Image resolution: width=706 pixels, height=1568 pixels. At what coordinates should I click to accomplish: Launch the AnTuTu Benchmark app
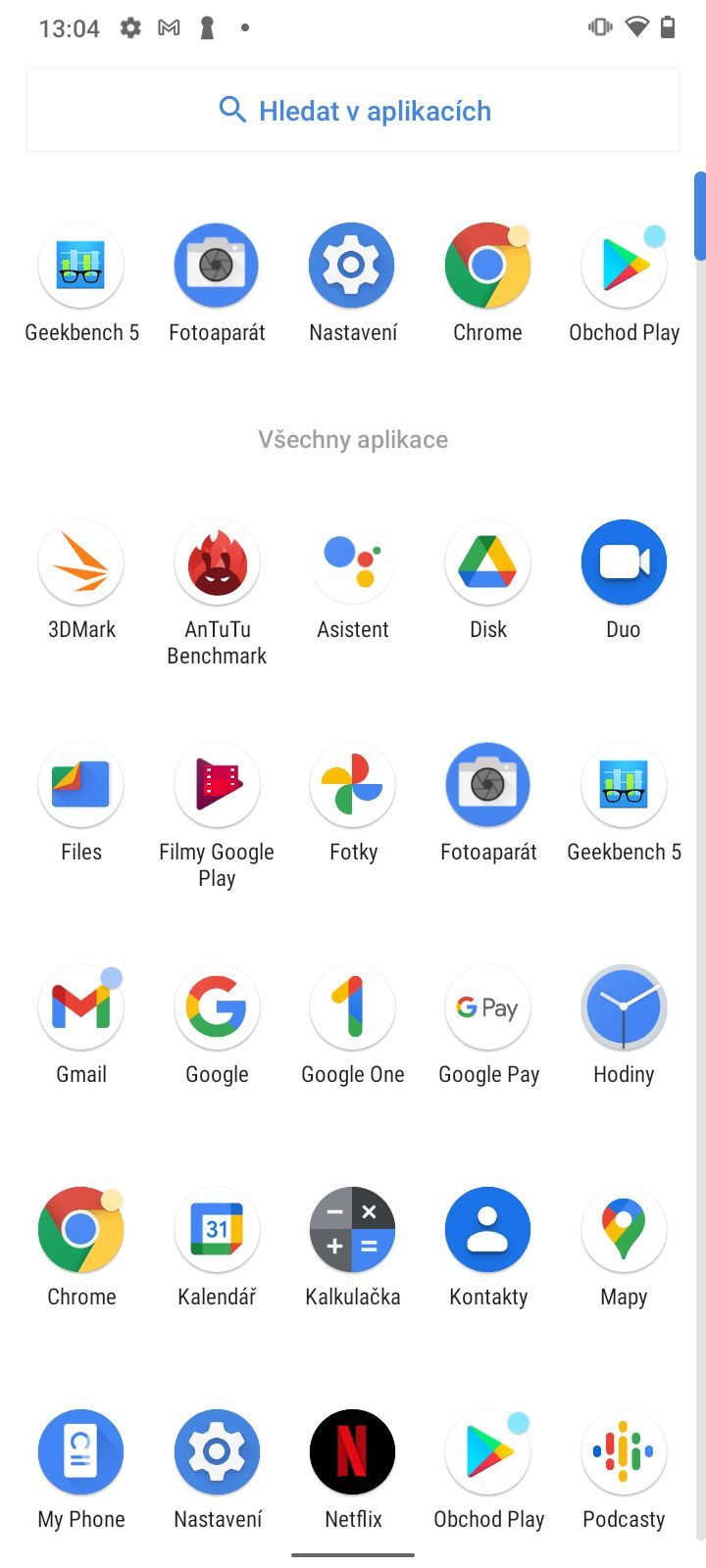click(217, 563)
